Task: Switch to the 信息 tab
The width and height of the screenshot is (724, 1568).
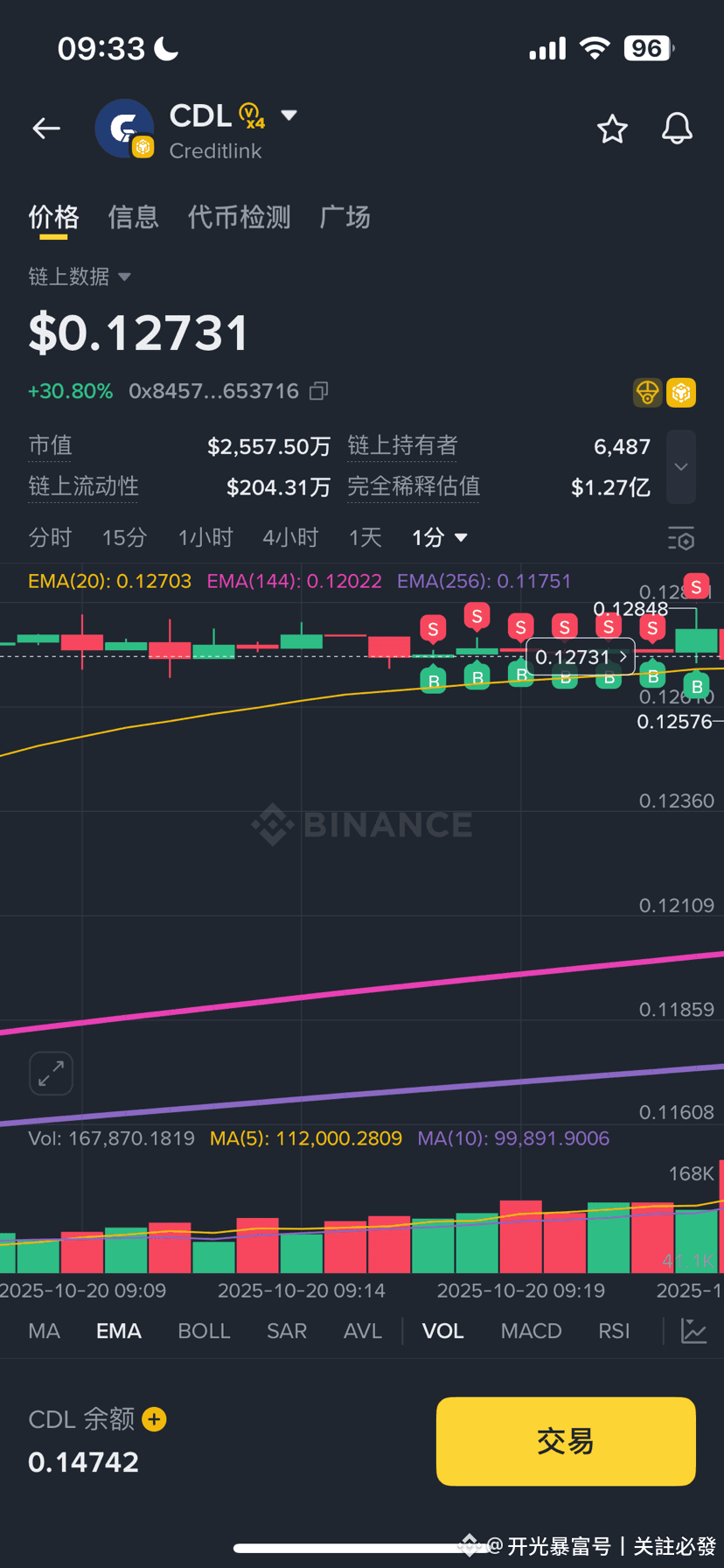Action: tap(133, 217)
